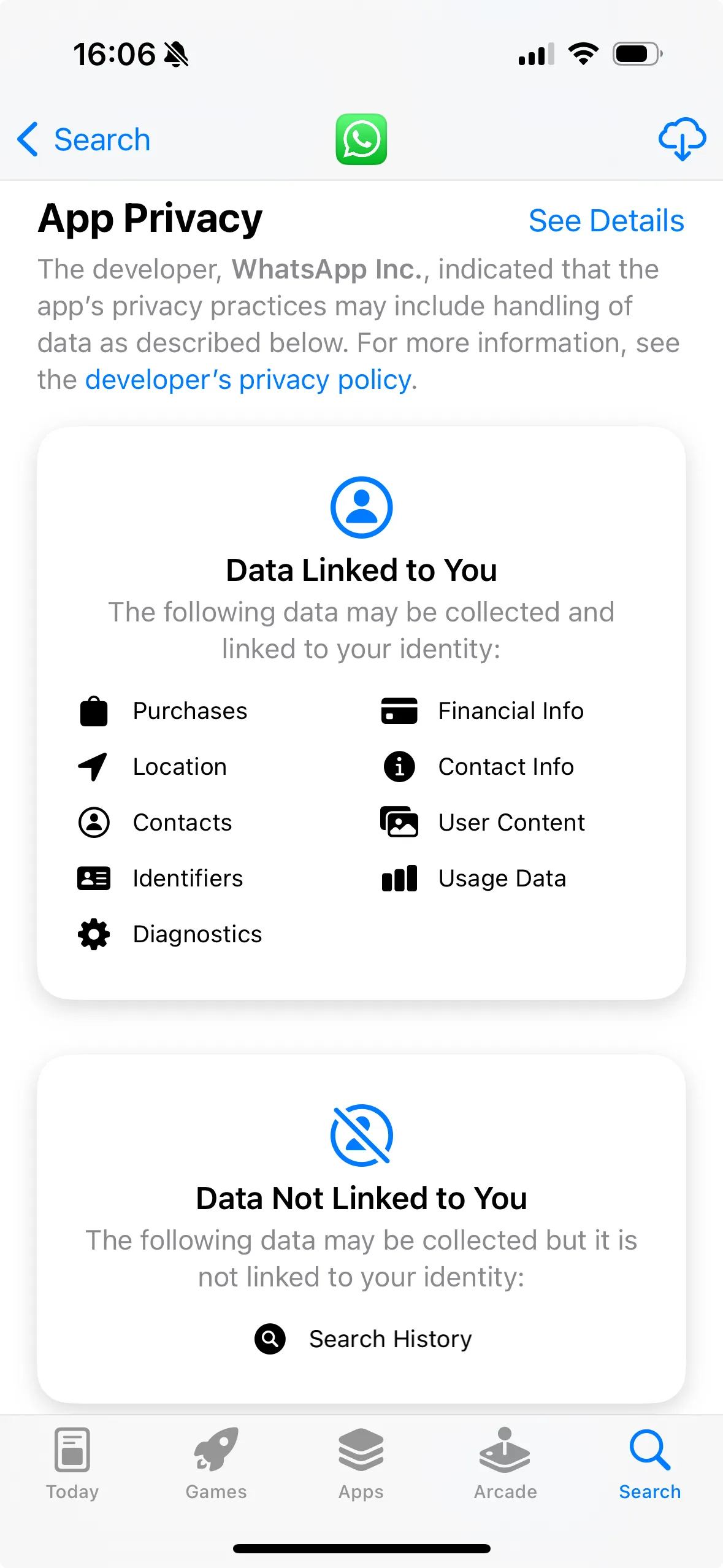723x1568 pixels.
Task: Open the developer's privacy policy link
Action: [249, 380]
